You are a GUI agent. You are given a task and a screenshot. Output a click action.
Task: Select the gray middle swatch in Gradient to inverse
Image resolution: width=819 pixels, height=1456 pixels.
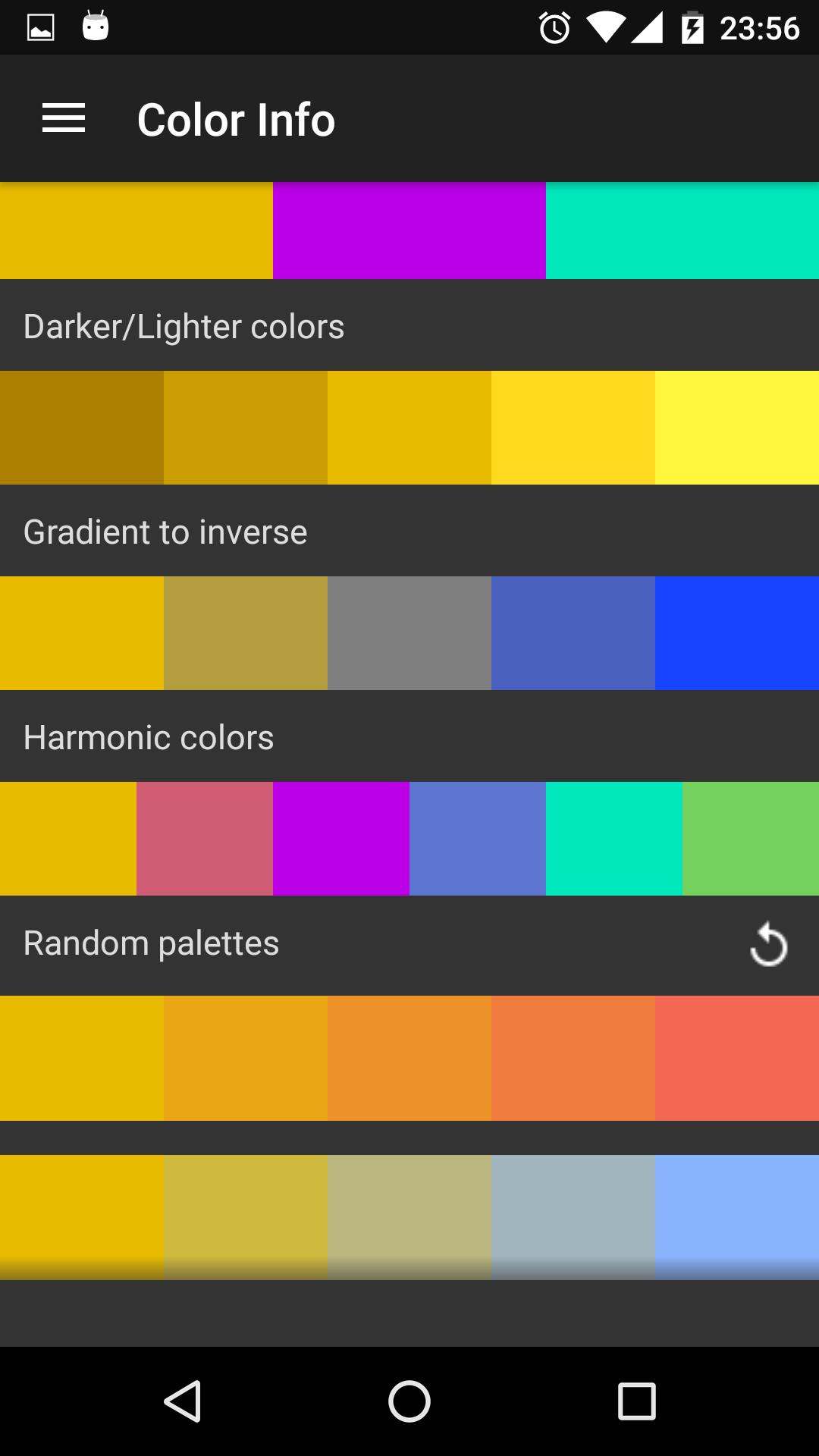(x=409, y=633)
